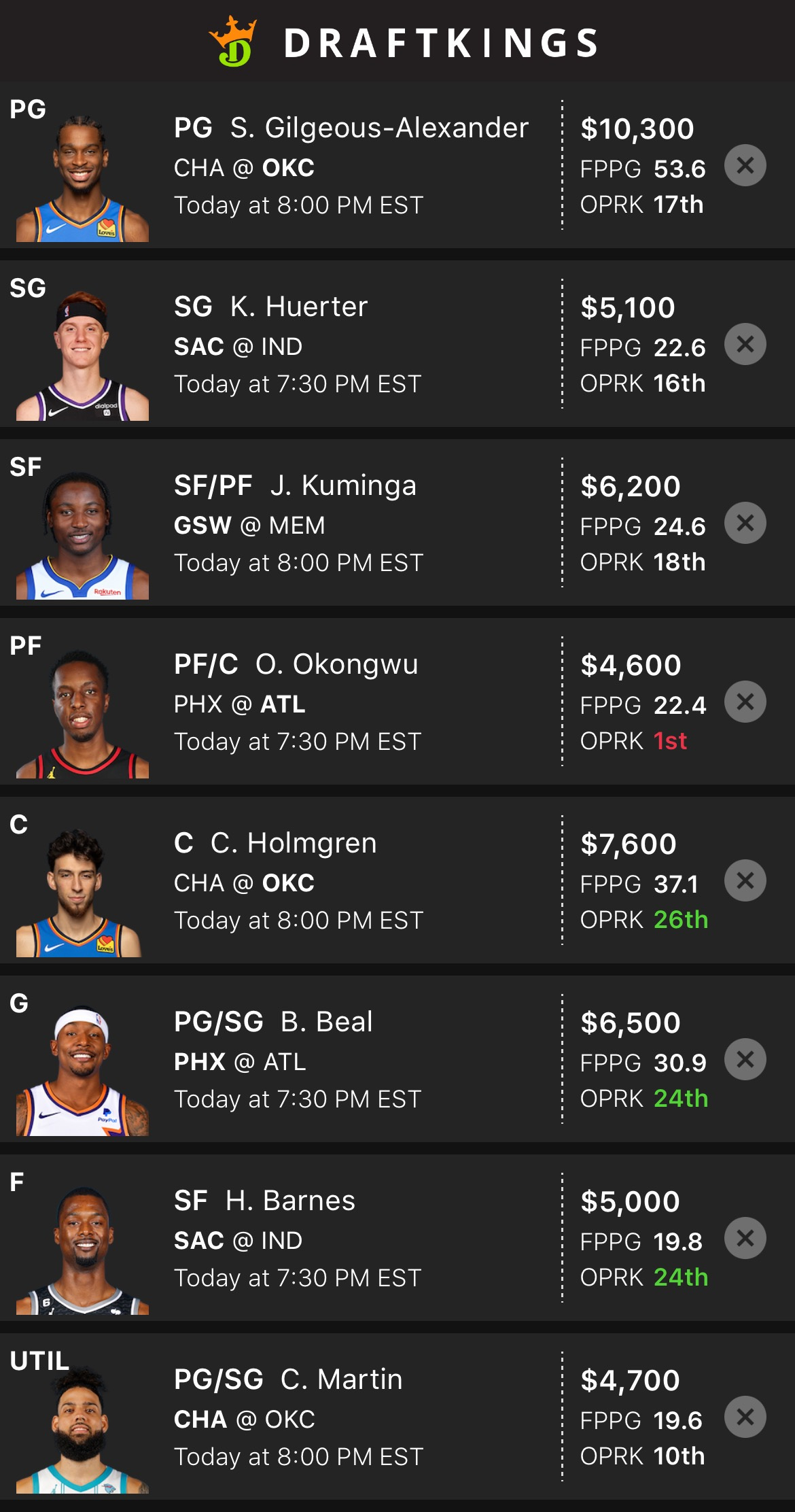The width and height of the screenshot is (795, 1512).
Task: Remove H. Barnes from the F slot
Action: [745, 1238]
